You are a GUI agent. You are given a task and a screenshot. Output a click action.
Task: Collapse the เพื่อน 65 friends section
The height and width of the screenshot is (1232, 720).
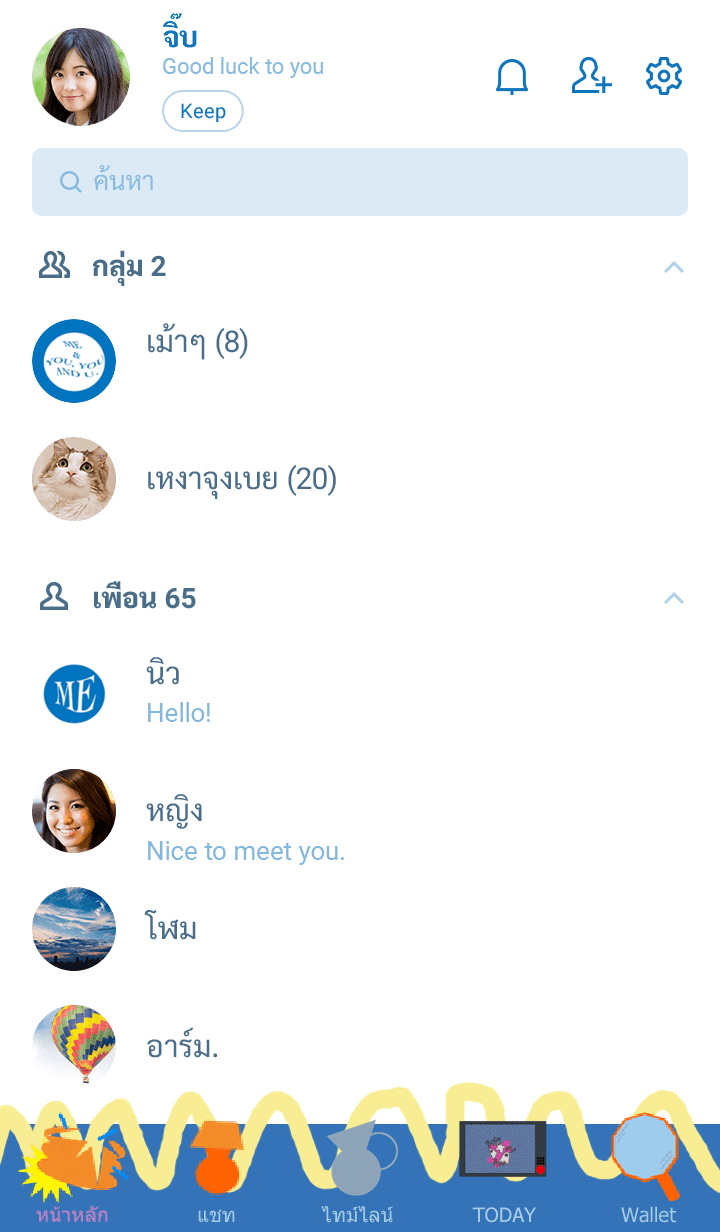click(x=673, y=598)
